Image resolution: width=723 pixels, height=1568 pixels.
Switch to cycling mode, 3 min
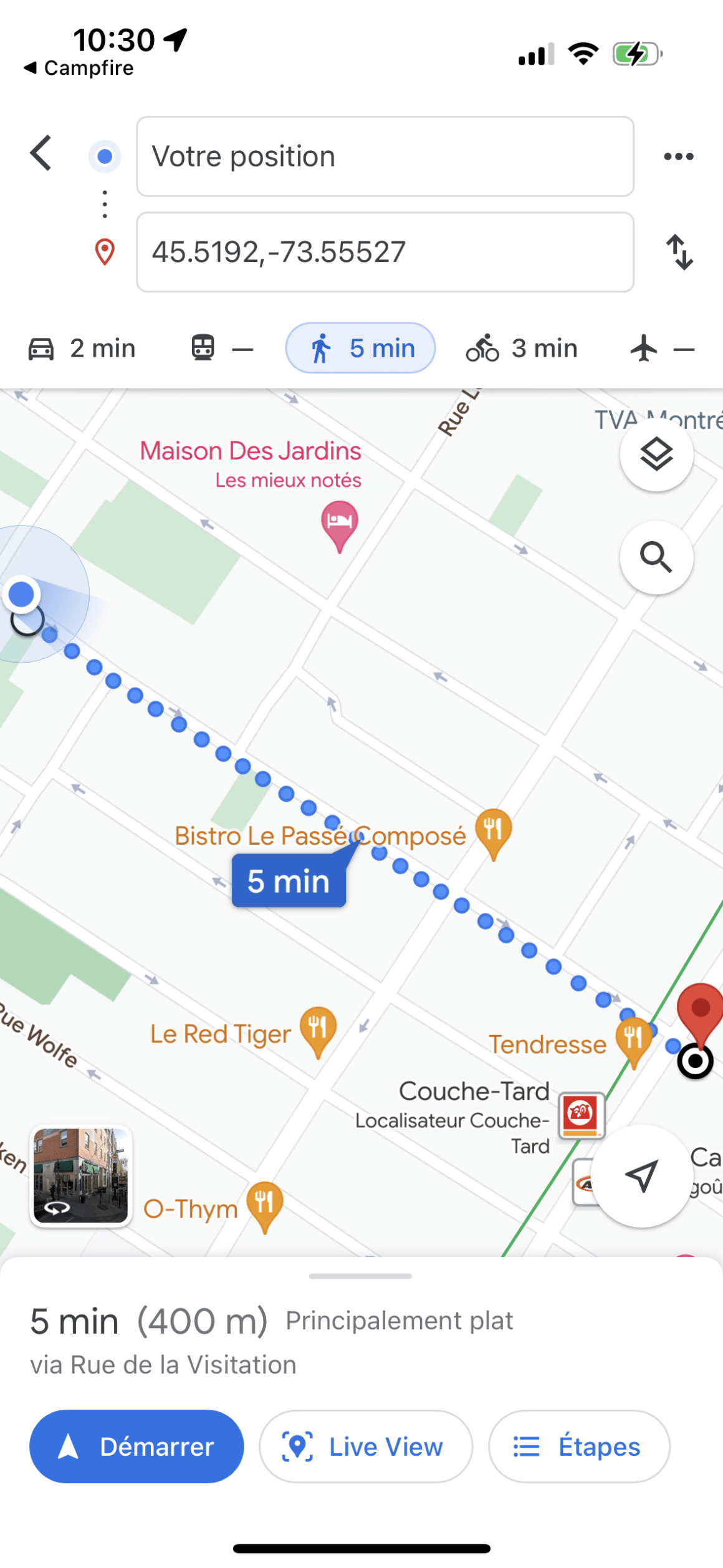pos(522,349)
